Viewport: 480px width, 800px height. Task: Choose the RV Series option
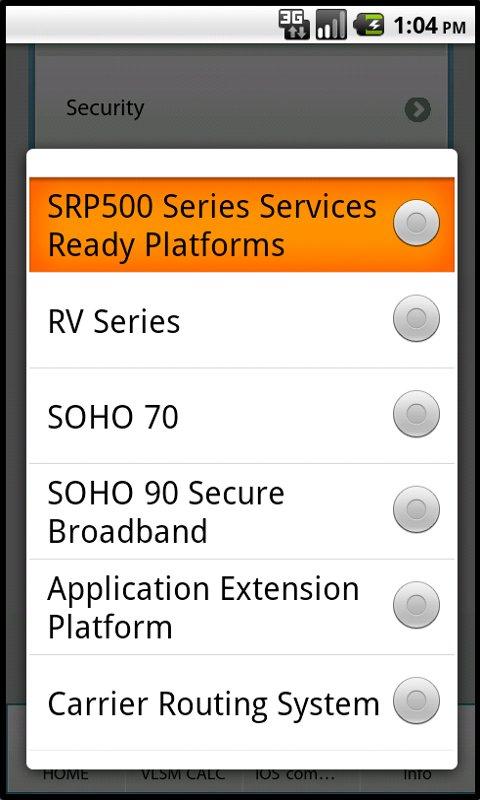point(241,320)
